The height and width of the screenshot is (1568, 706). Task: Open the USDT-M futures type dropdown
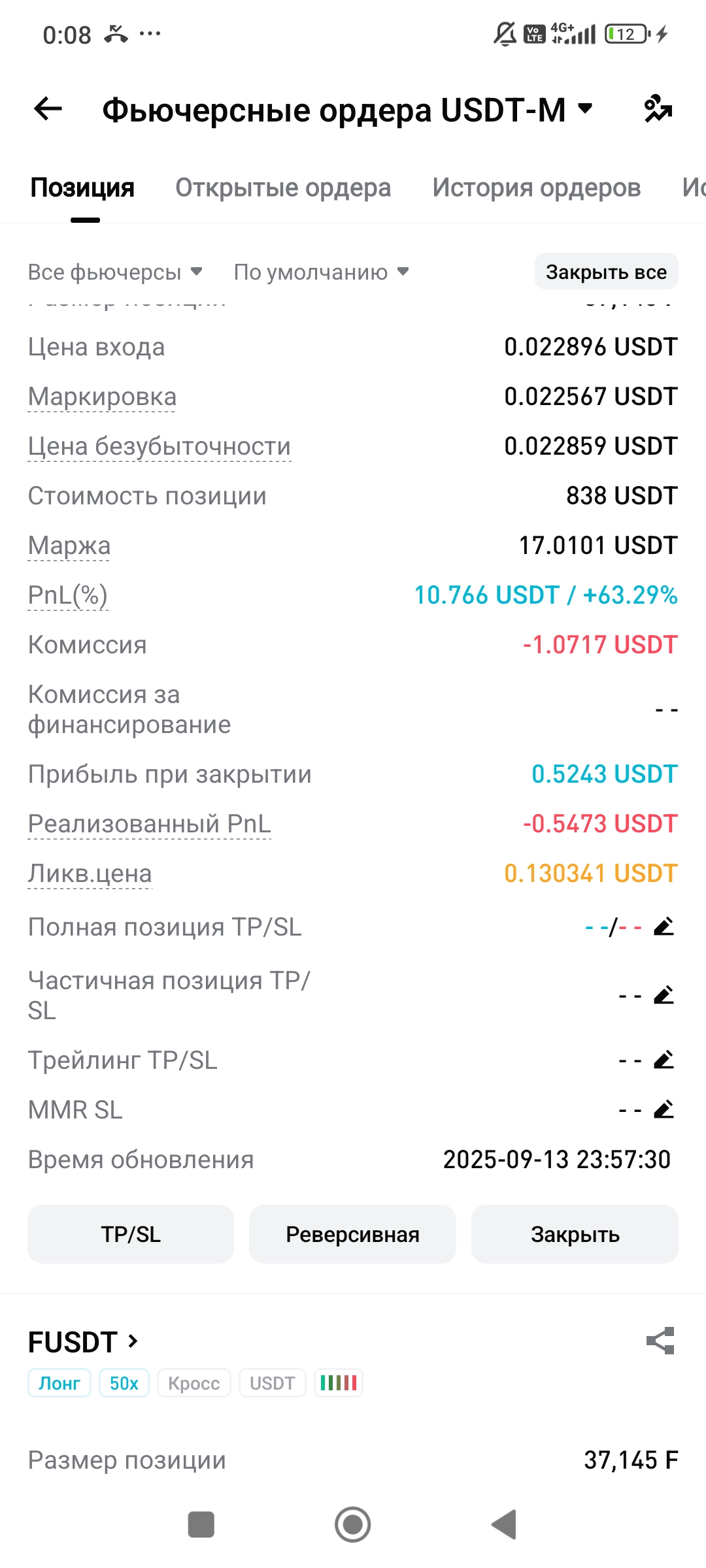(585, 108)
